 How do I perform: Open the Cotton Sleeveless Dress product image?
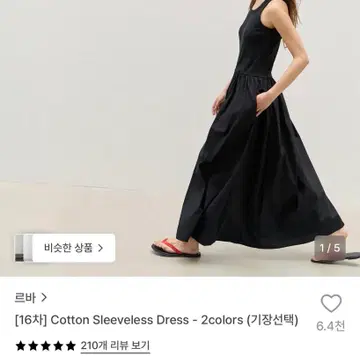coord(180,138)
